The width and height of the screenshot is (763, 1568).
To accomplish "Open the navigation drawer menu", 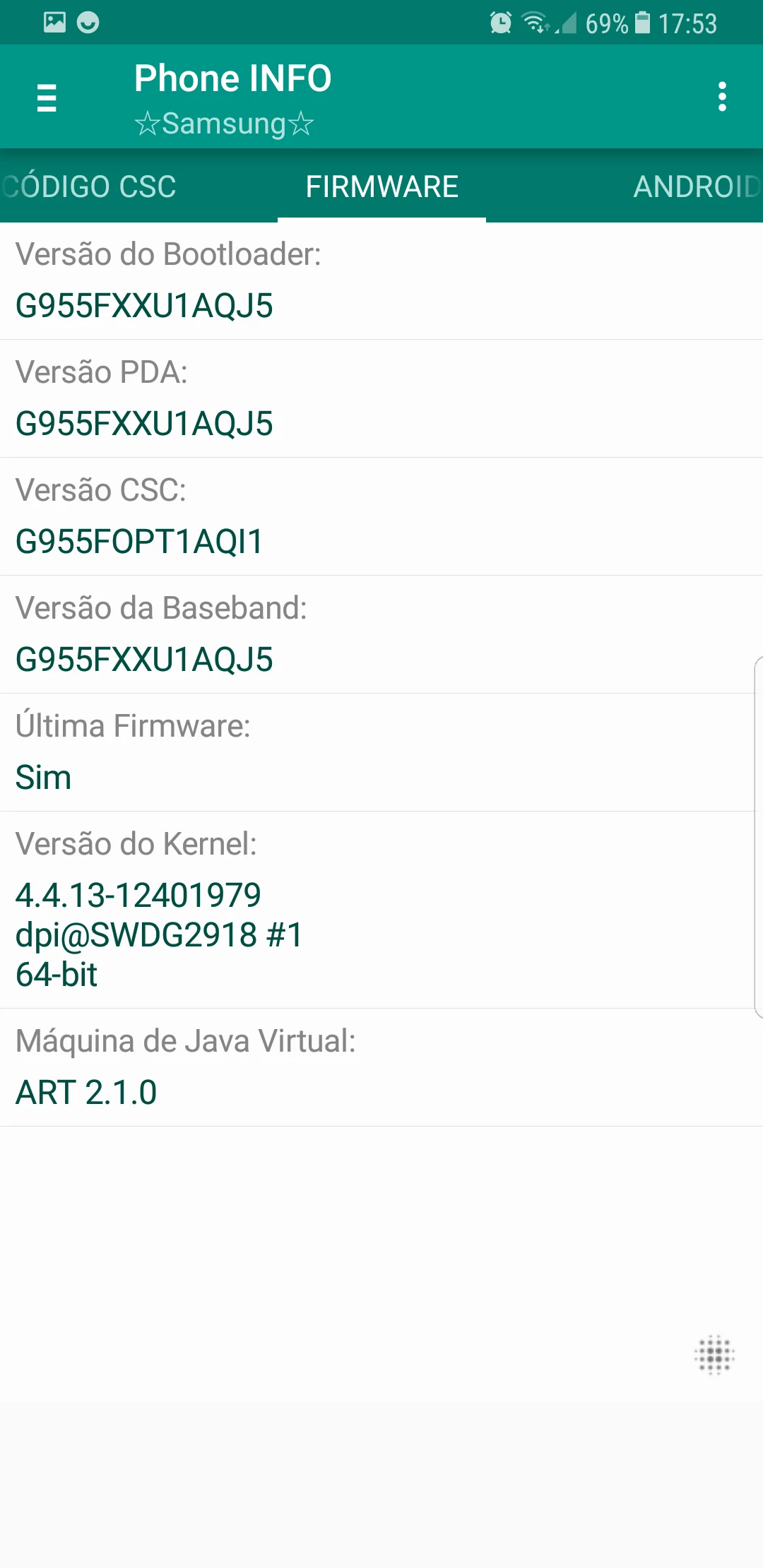I will 47,97.
